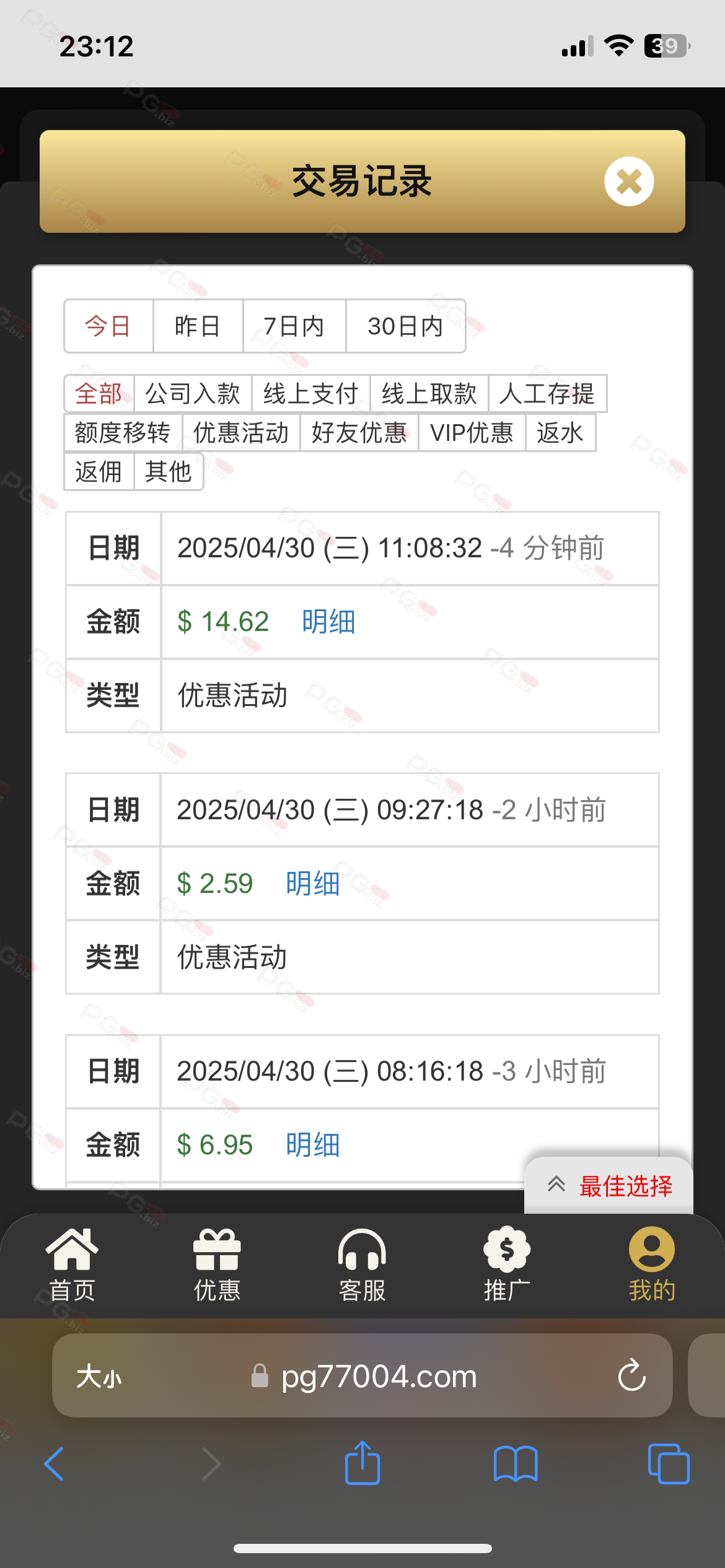Filter by 优惠活动 category chip

(241, 433)
